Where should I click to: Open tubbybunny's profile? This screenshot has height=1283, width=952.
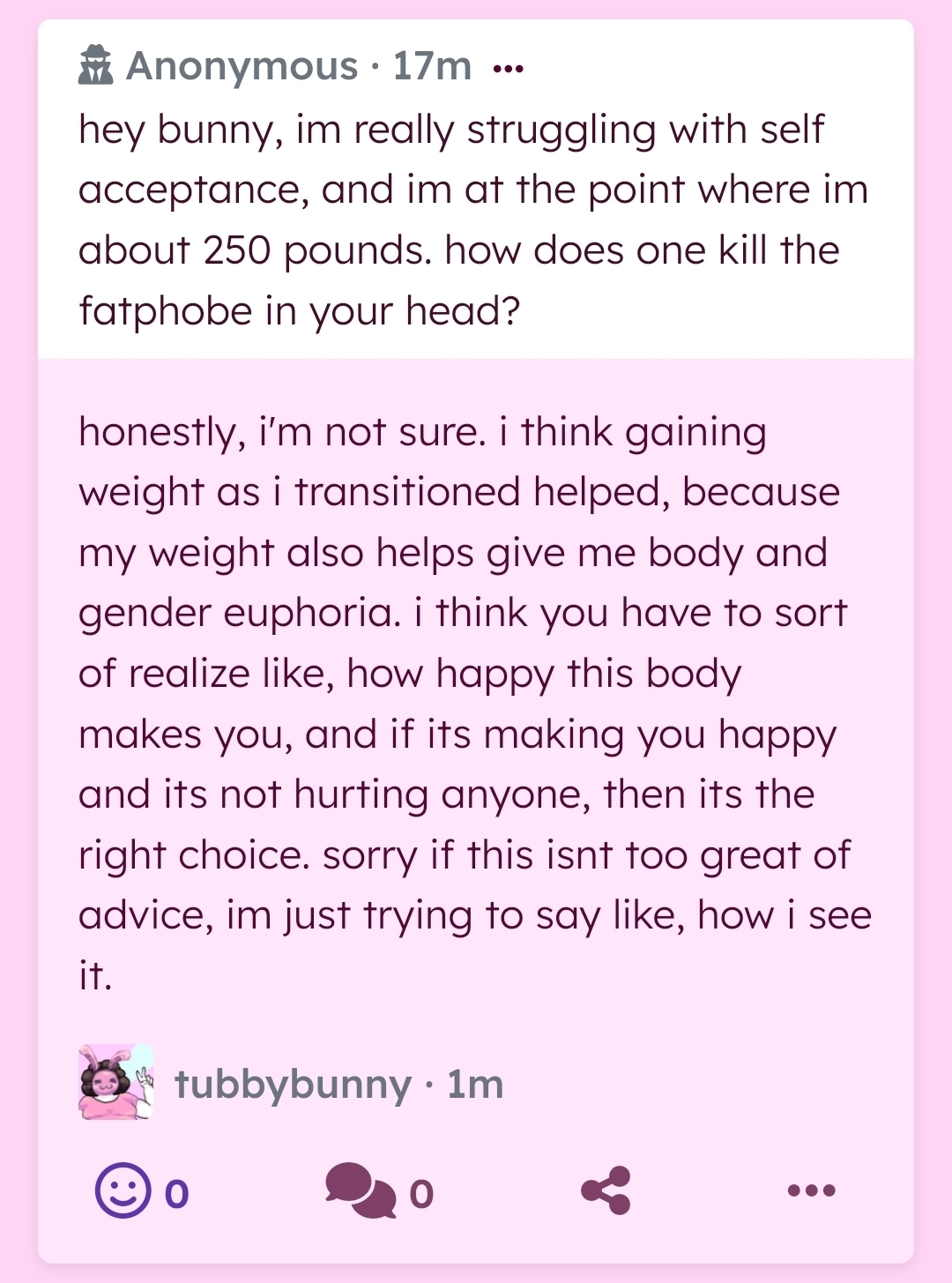coord(293,1084)
